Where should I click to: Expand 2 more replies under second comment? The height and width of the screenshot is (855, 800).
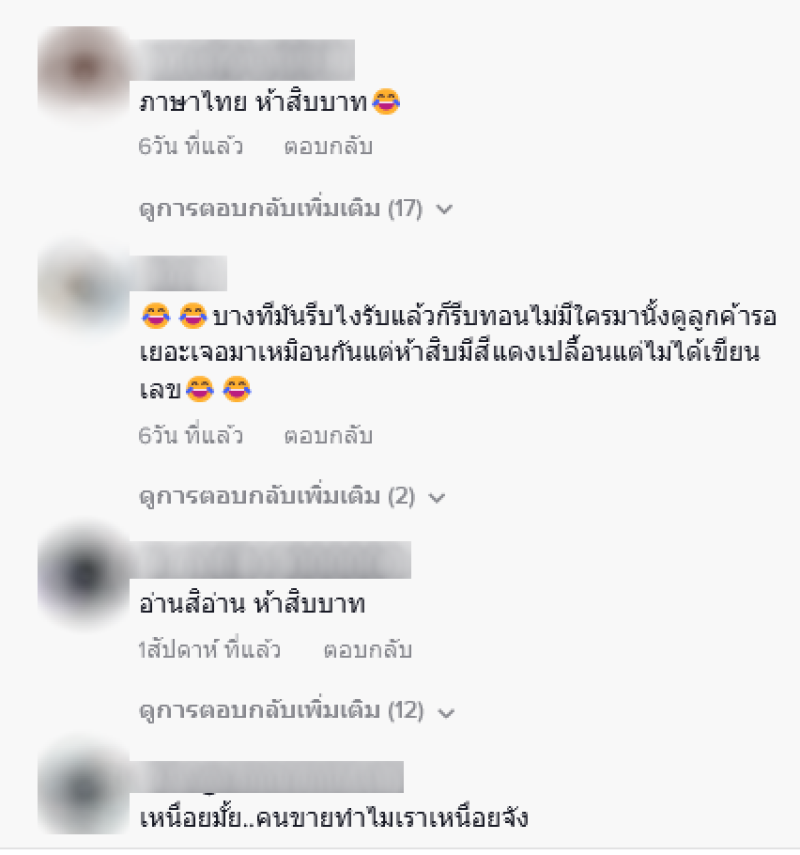pos(290,497)
